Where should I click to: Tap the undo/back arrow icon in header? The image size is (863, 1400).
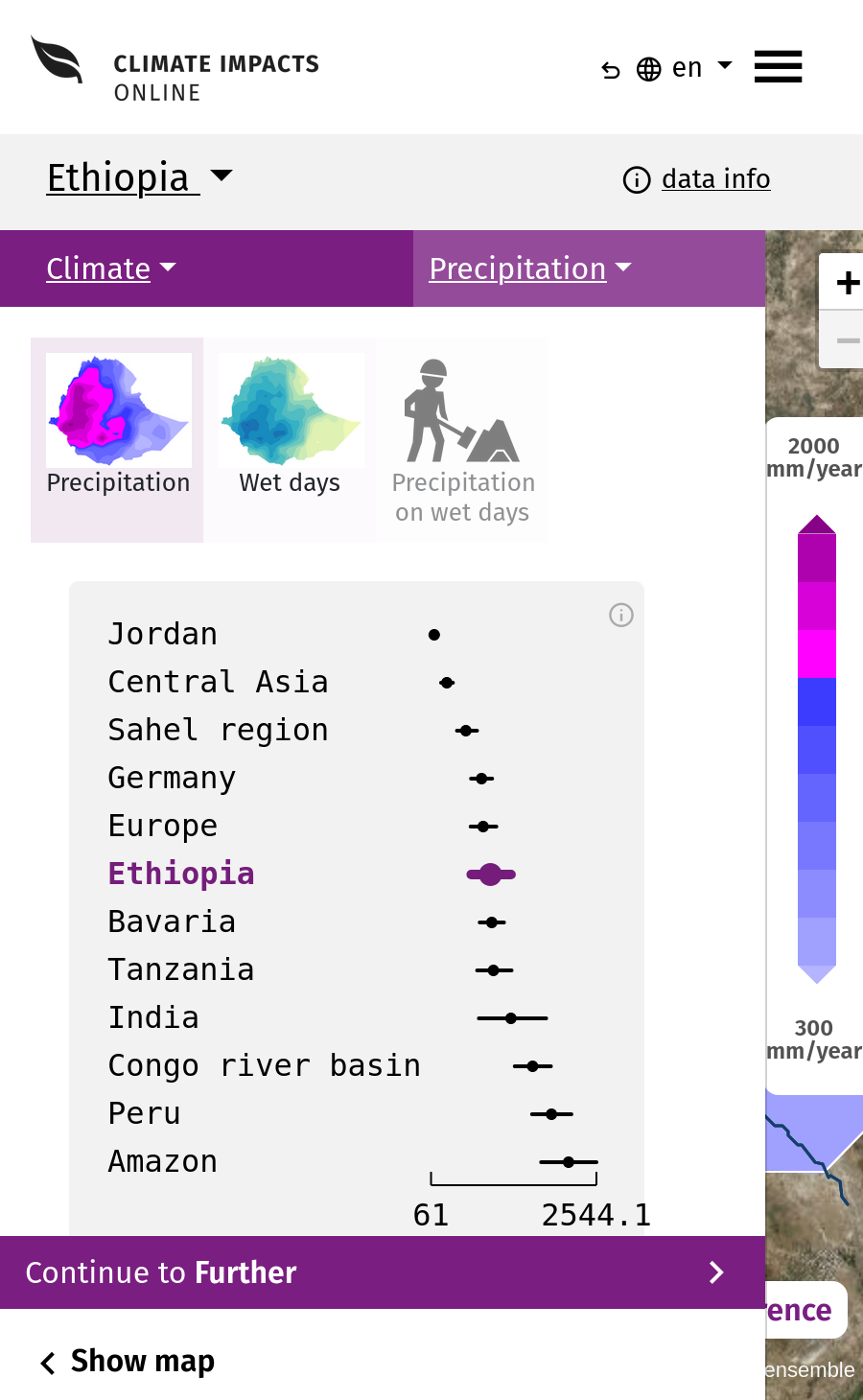pos(611,70)
